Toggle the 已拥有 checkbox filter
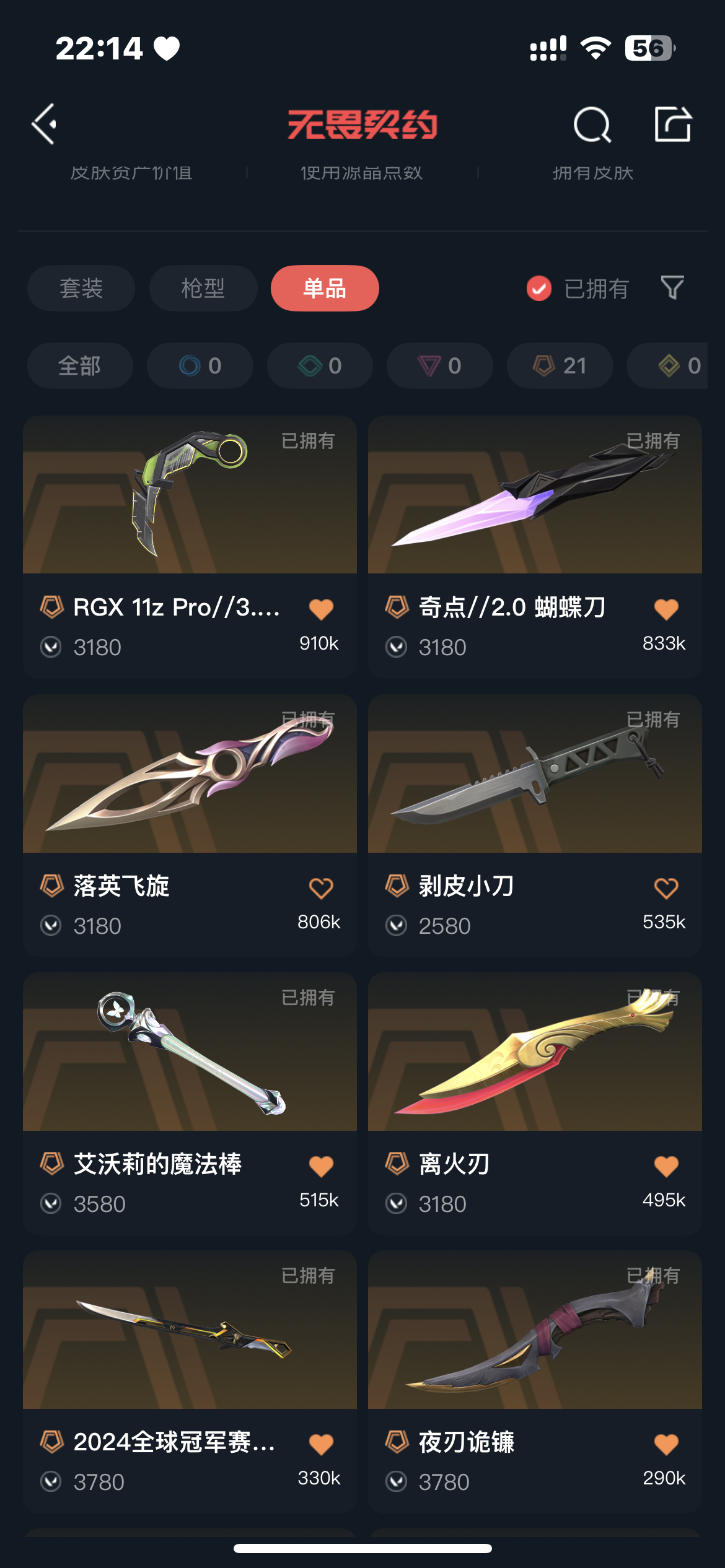 pos(578,289)
